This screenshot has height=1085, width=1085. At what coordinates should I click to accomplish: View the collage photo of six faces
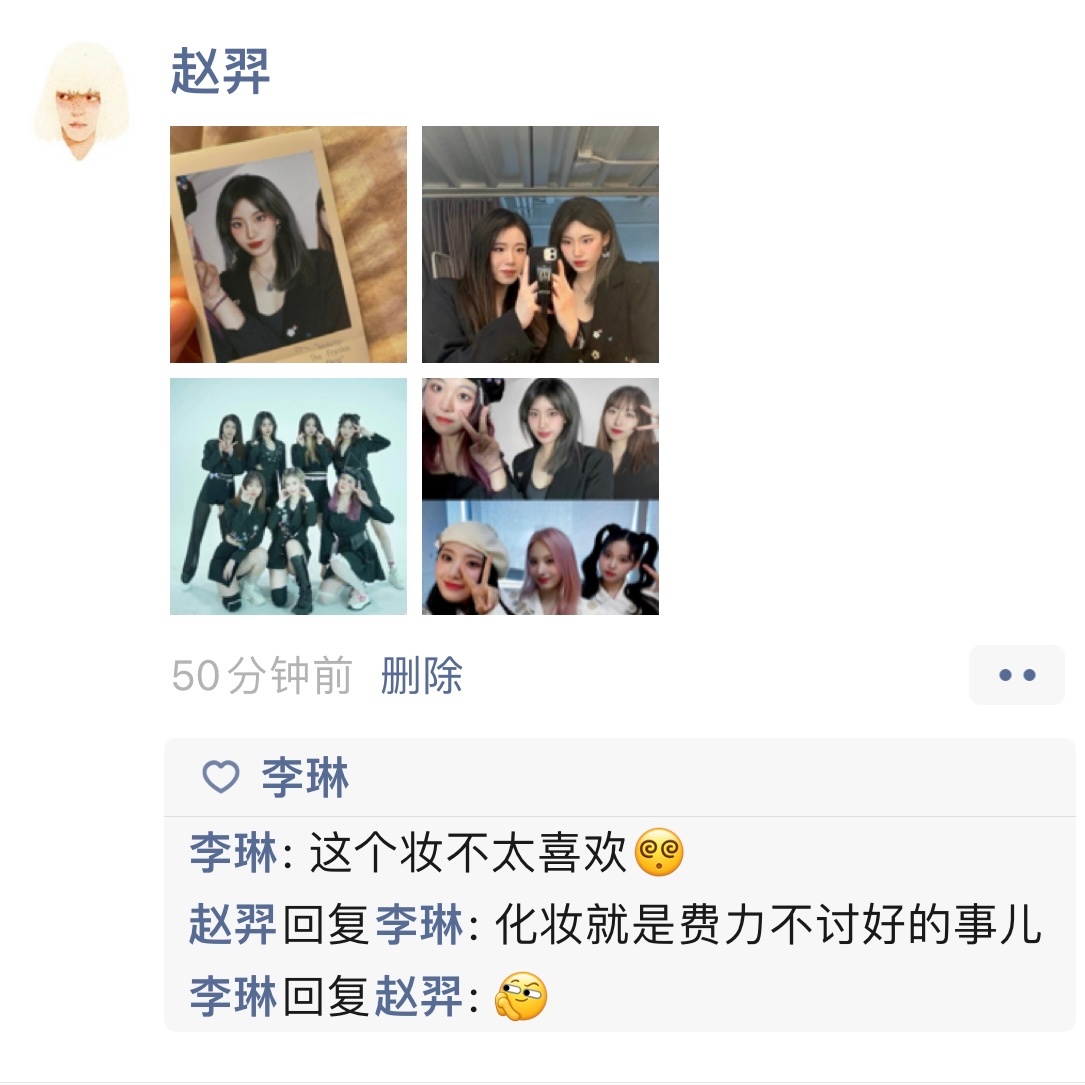(x=540, y=496)
